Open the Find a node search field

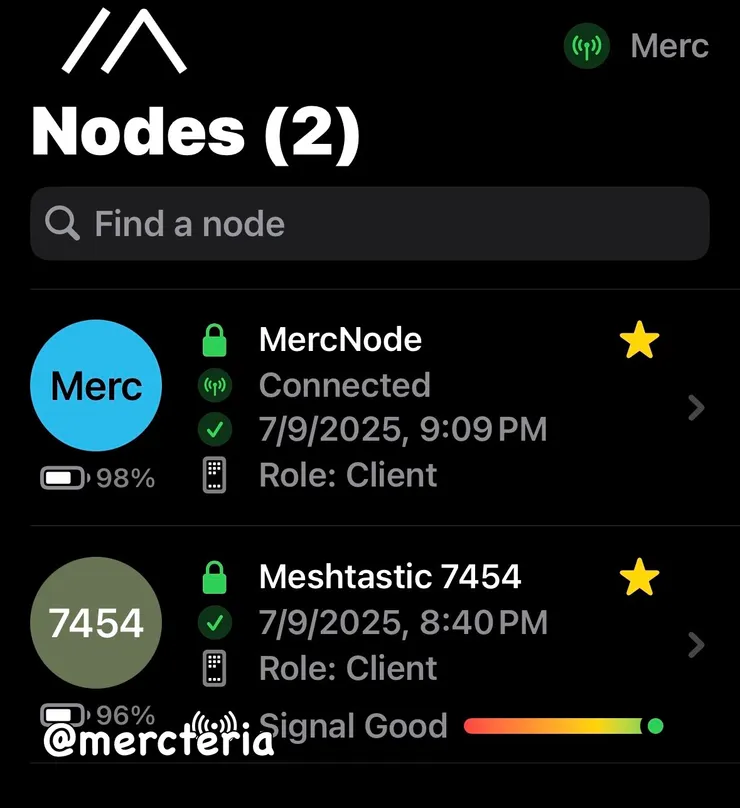370,224
